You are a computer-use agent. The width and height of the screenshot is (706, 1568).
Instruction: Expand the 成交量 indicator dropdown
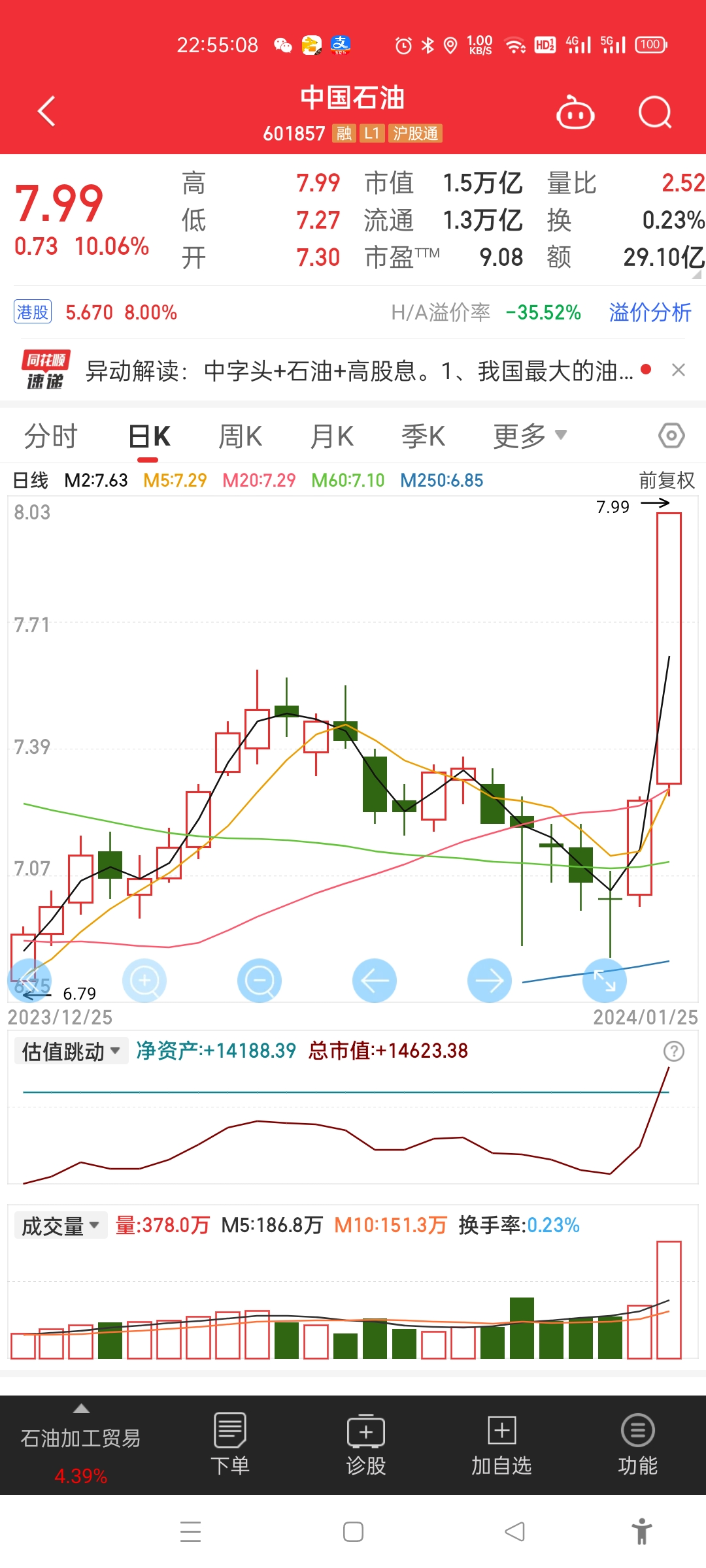coord(60,1226)
